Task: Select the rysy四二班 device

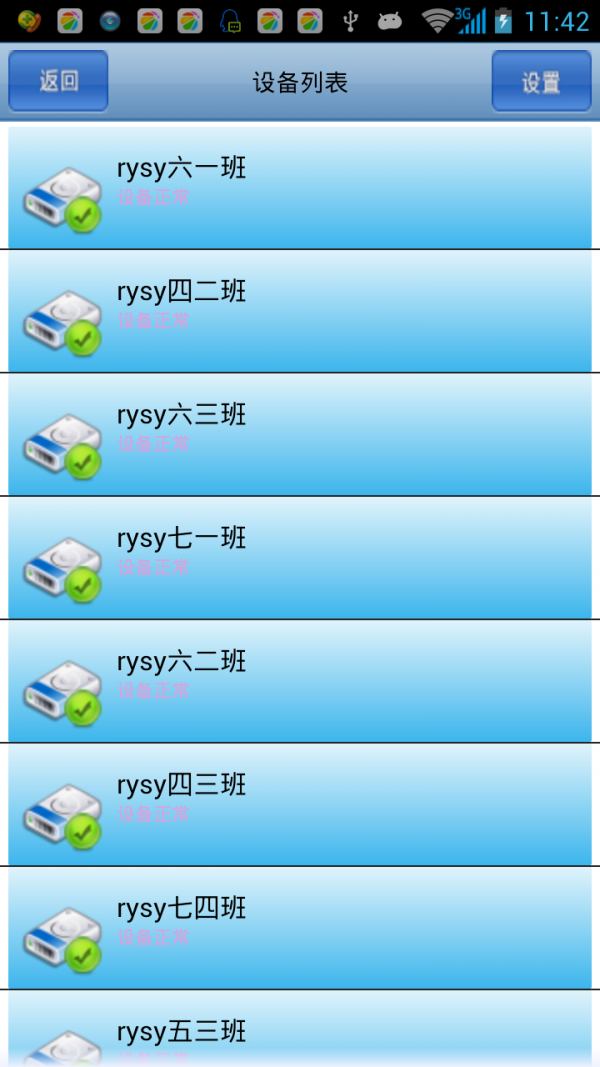Action: [x=300, y=310]
